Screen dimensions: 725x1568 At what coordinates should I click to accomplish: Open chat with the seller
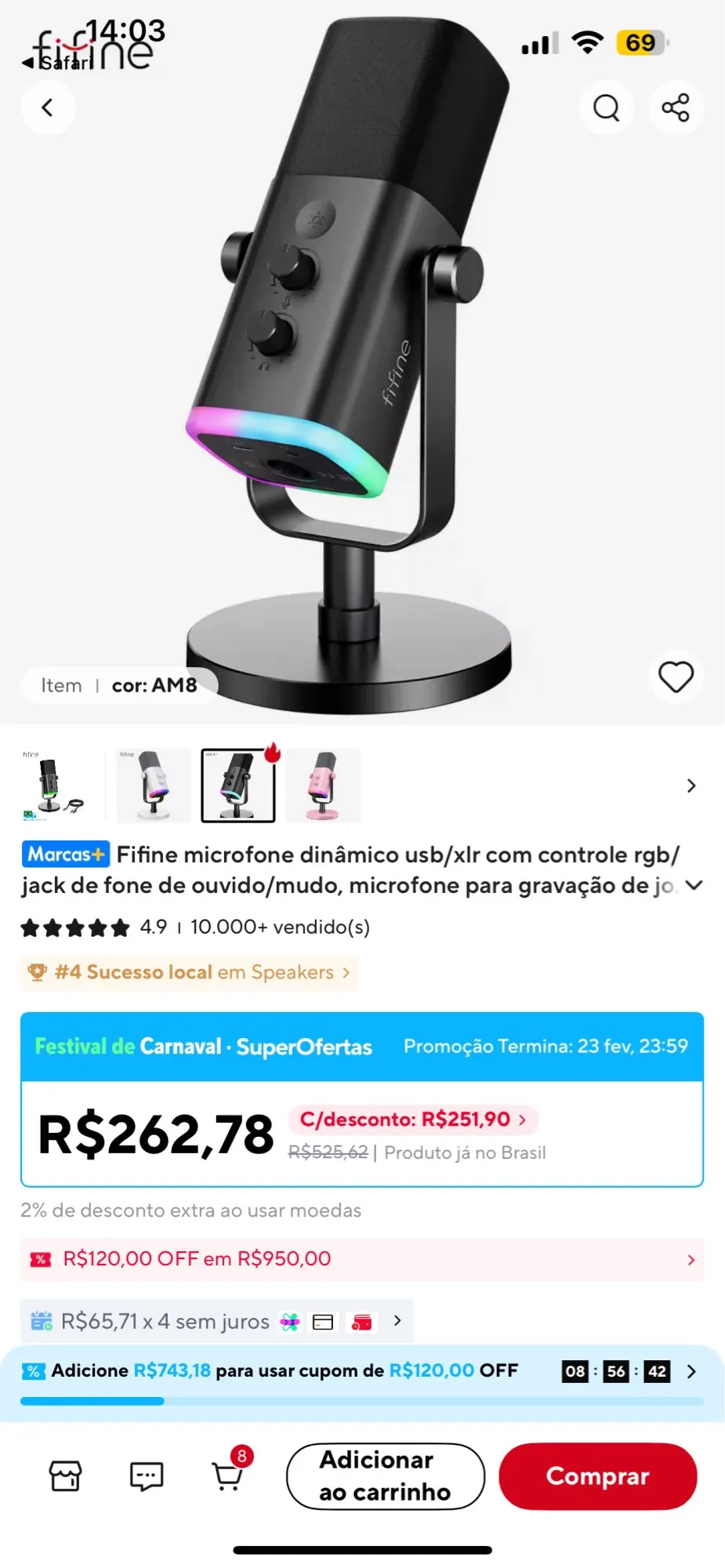click(147, 1476)
